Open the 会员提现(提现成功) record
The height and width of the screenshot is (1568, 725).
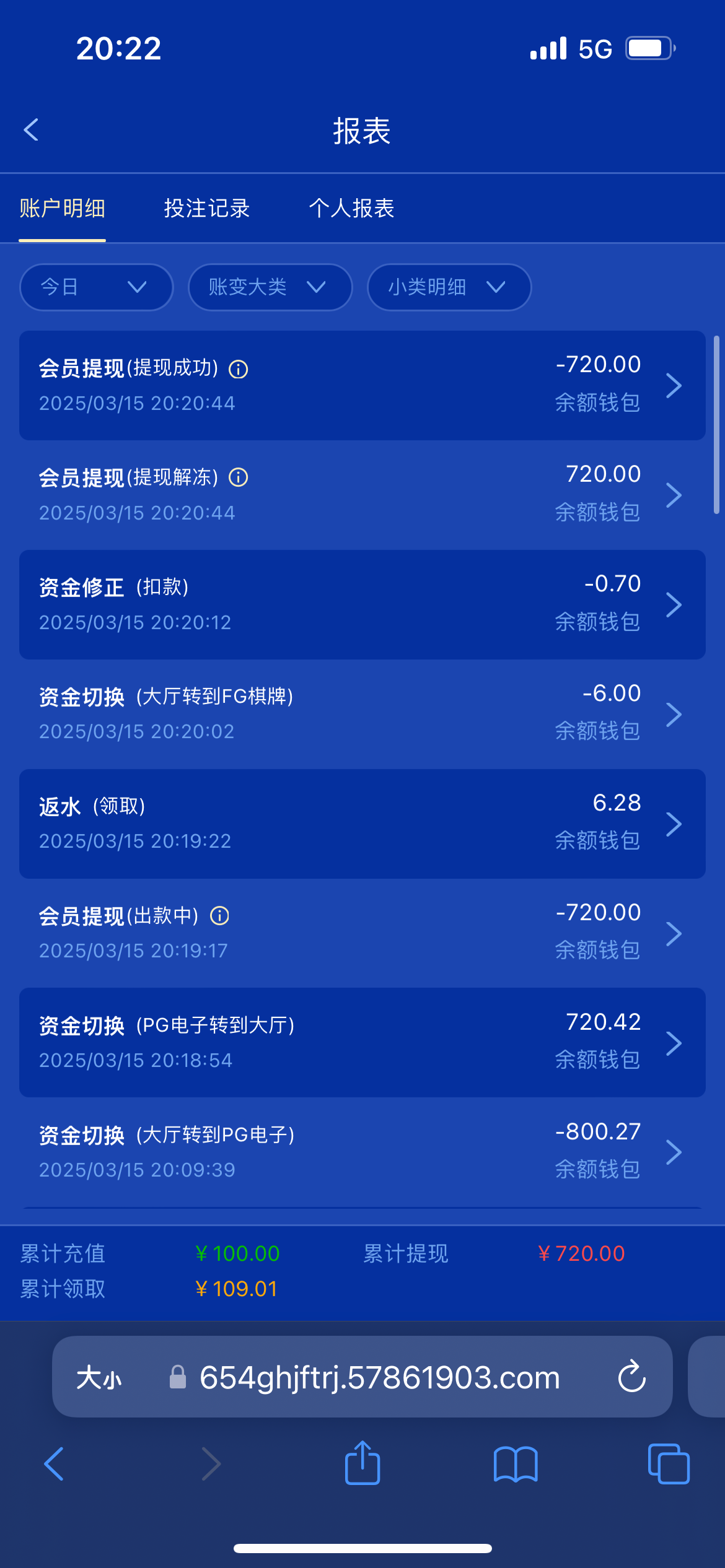[x=362, y=385]
